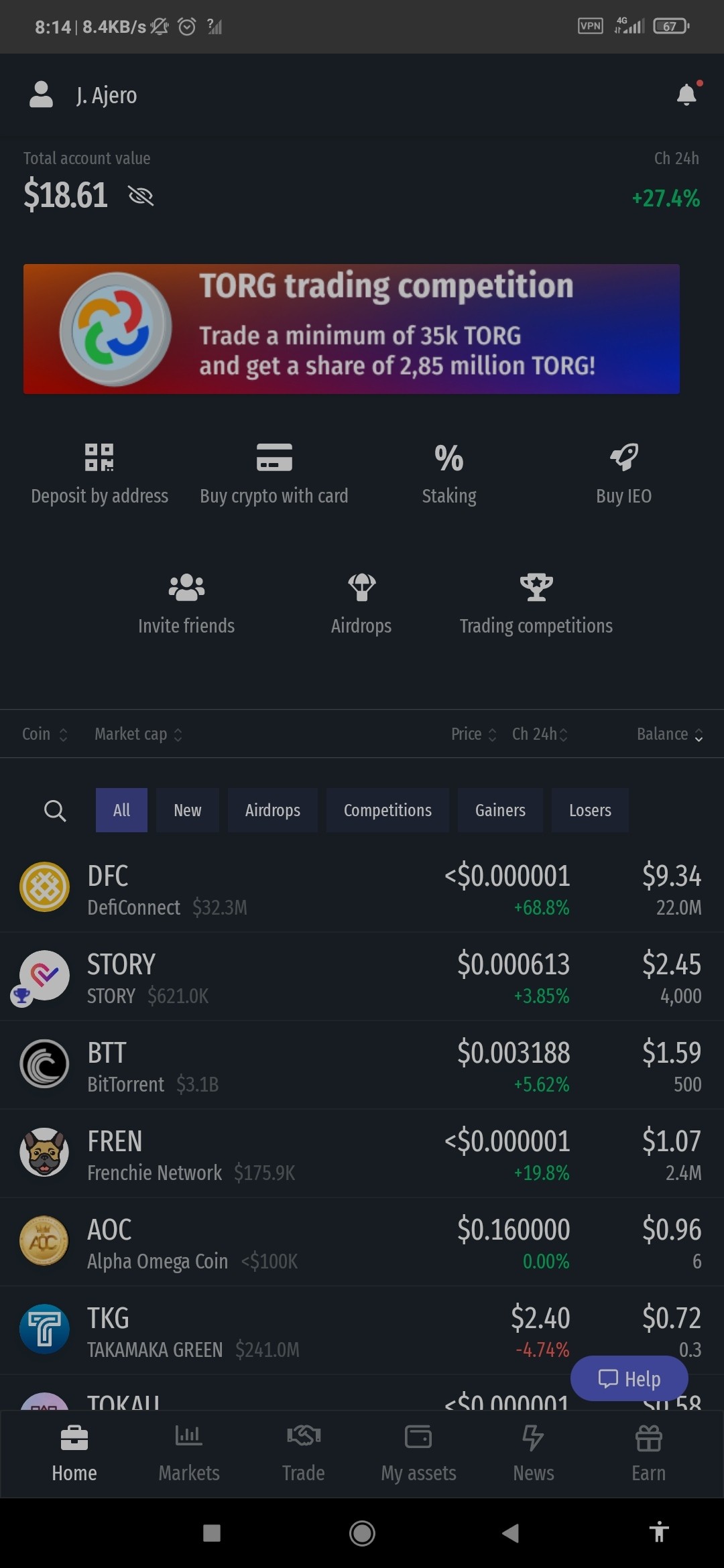Viewport: 724px width, 1568px height.
Task: Sort the coin list by Market cap
Action: click(138, 734)
